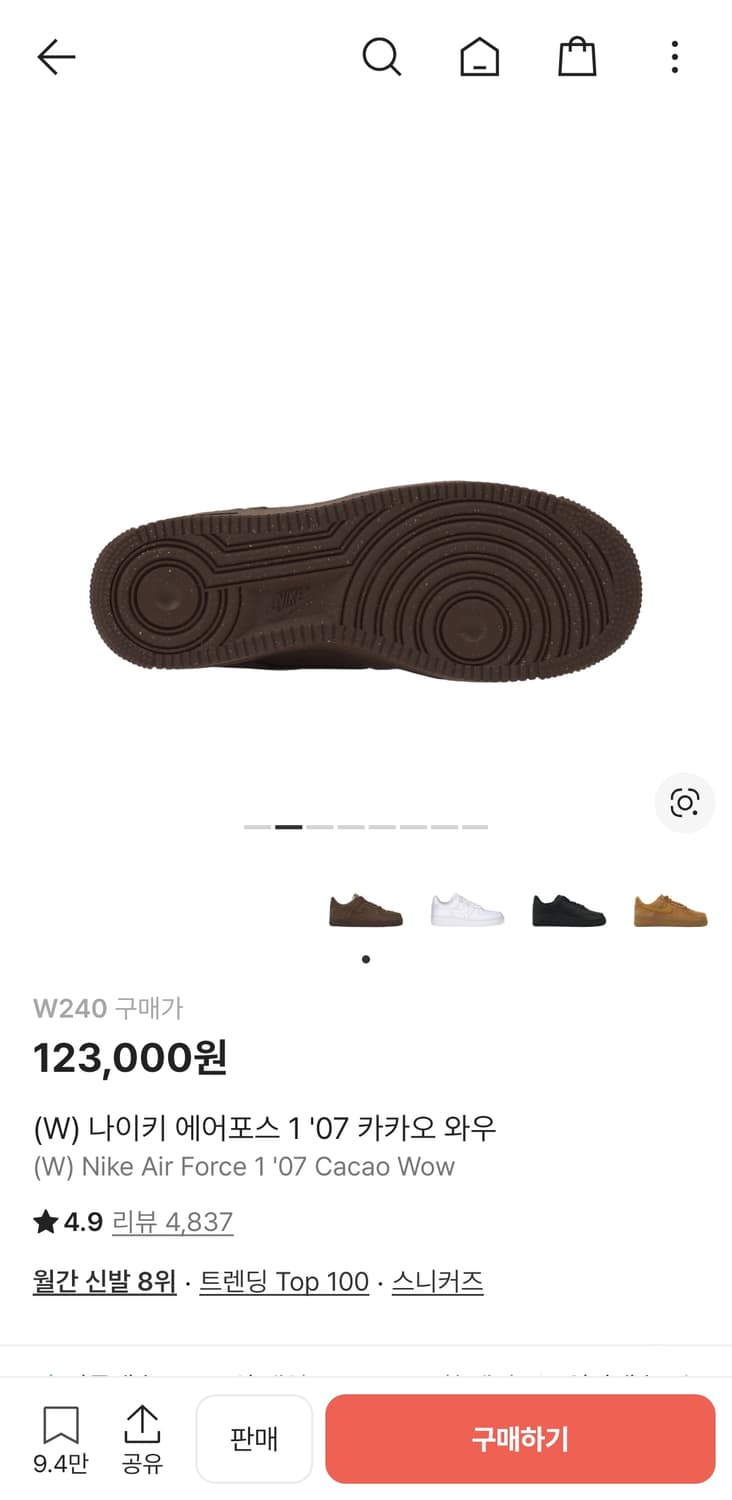732x1500 pixels.
Task: Tap the last carousel position indicator
Action: click(477, 827)
